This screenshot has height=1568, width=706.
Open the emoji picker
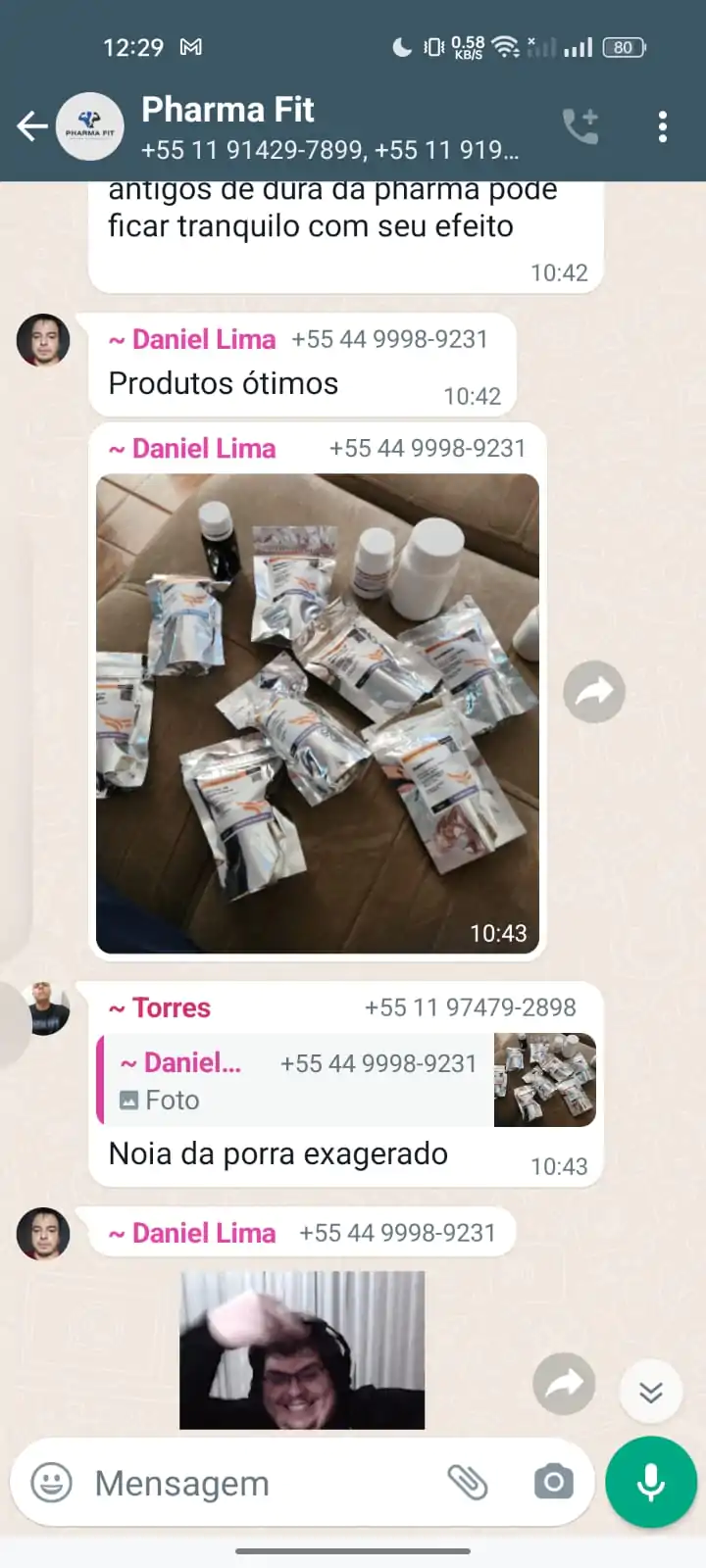coord(51,1483)
